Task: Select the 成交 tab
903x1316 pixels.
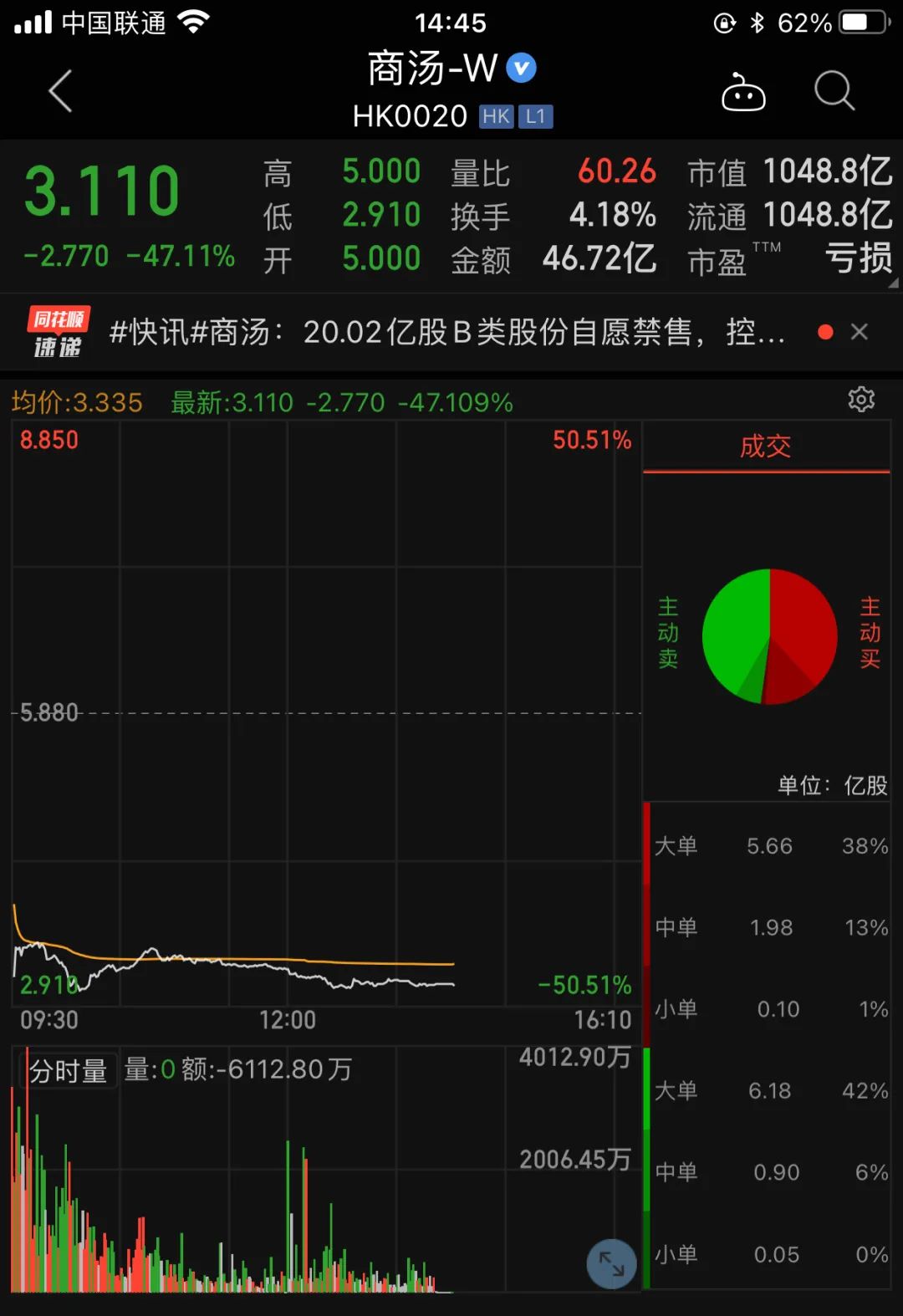Action: coord(765,446)
